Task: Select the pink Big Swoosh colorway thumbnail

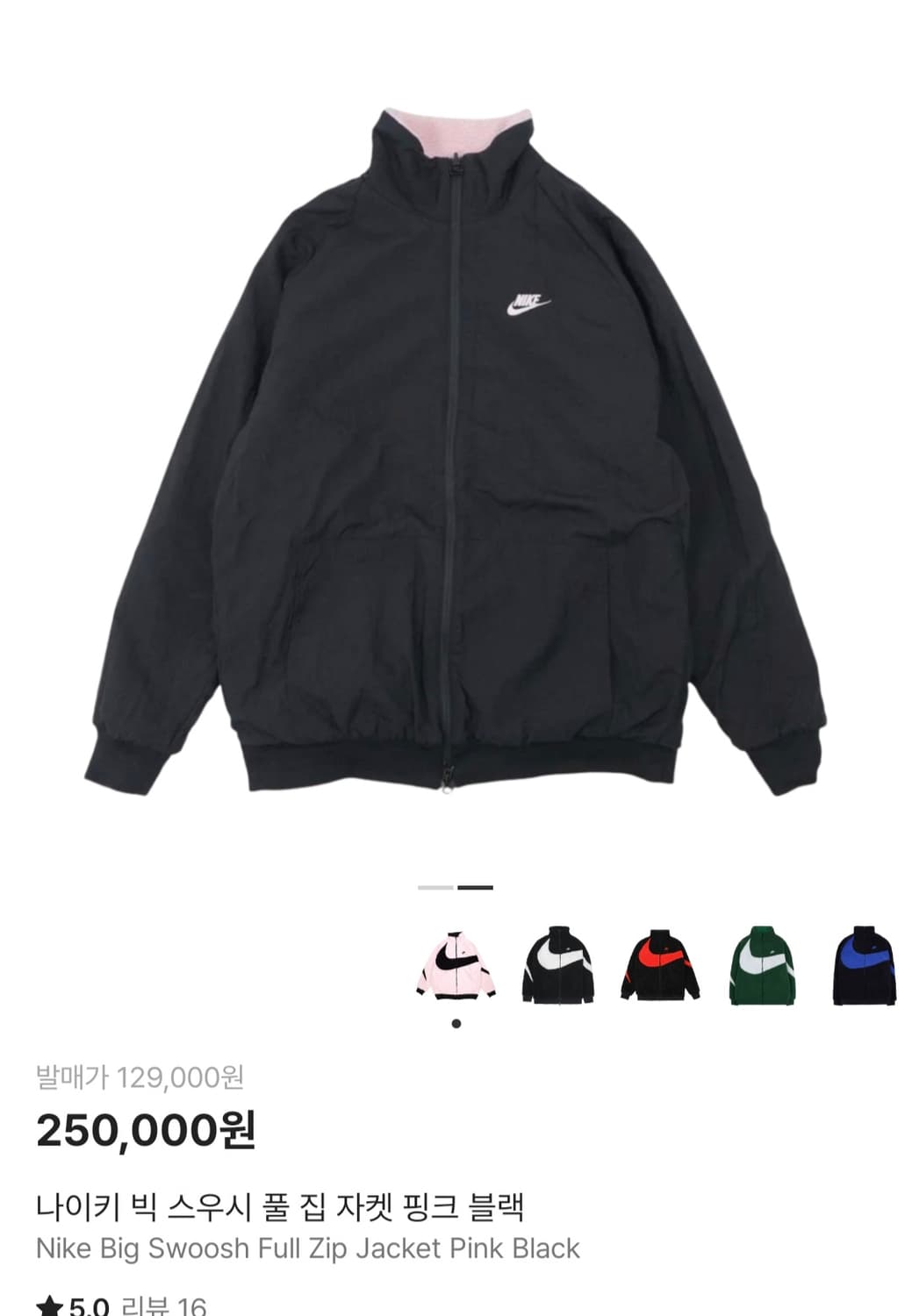Action: (x=456, y=965)
